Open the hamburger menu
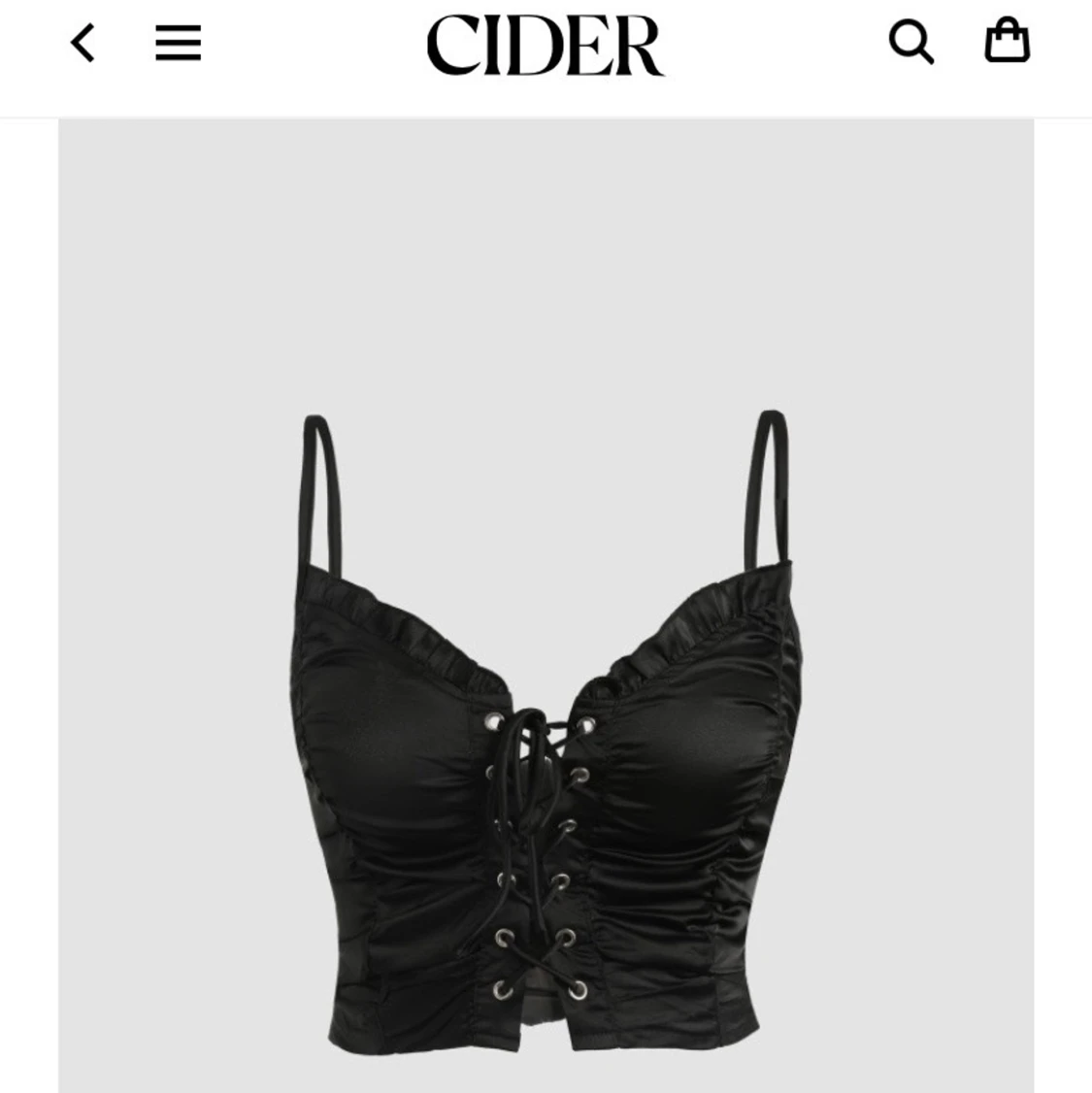 point(178,43)
